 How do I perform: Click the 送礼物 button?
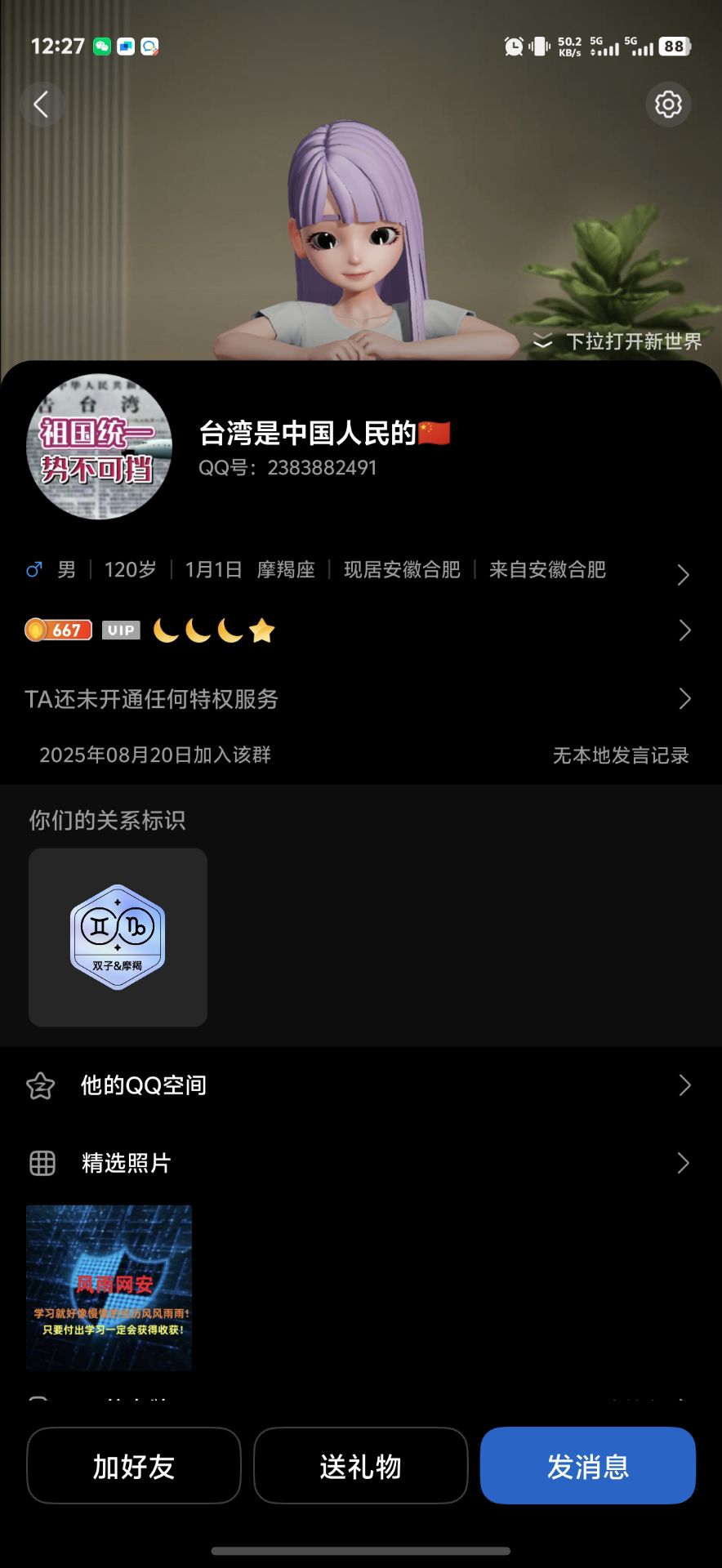pyautogui.click(x=360, y=1466)
